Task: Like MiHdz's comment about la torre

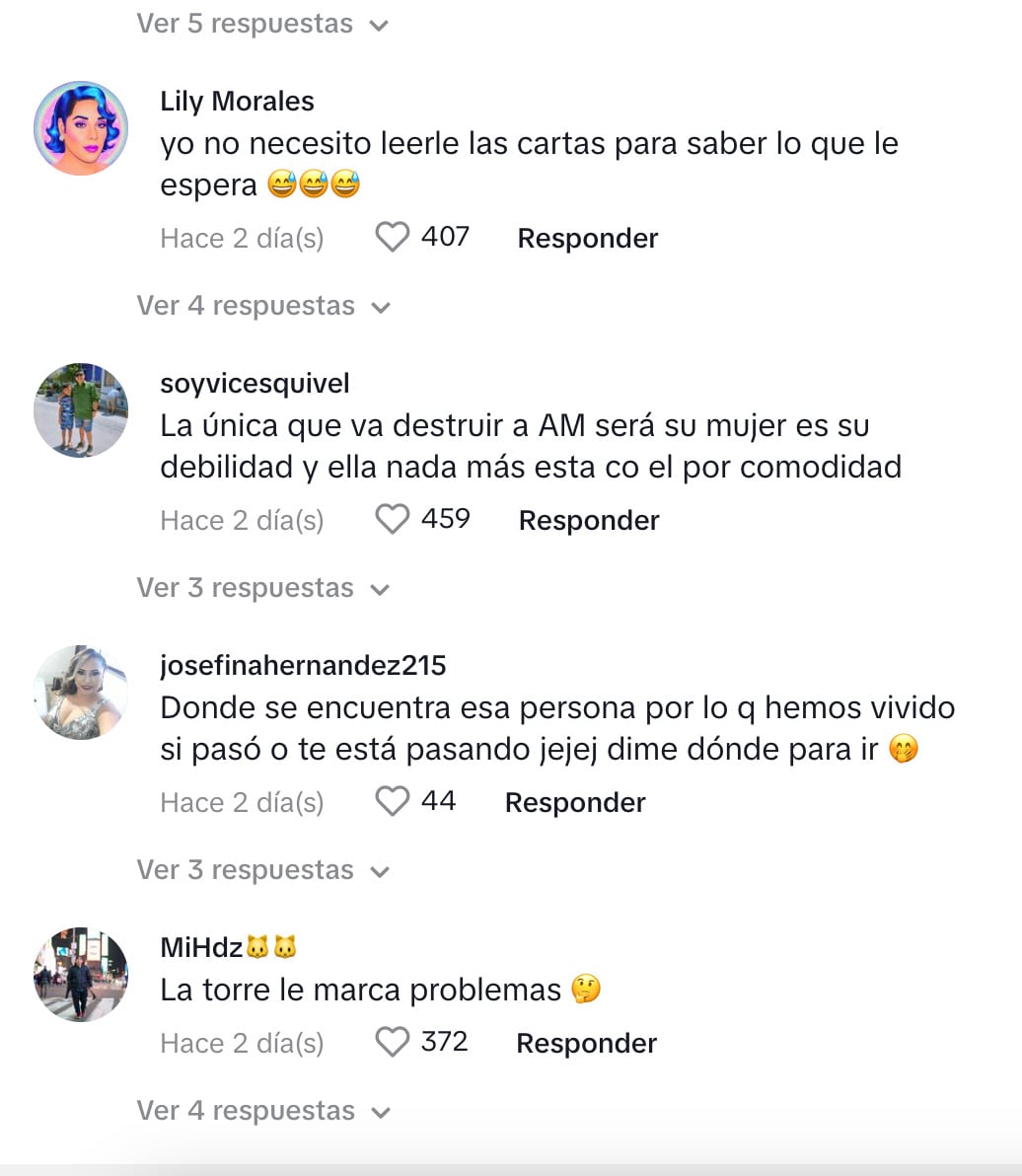Action: click(393, 1043)
